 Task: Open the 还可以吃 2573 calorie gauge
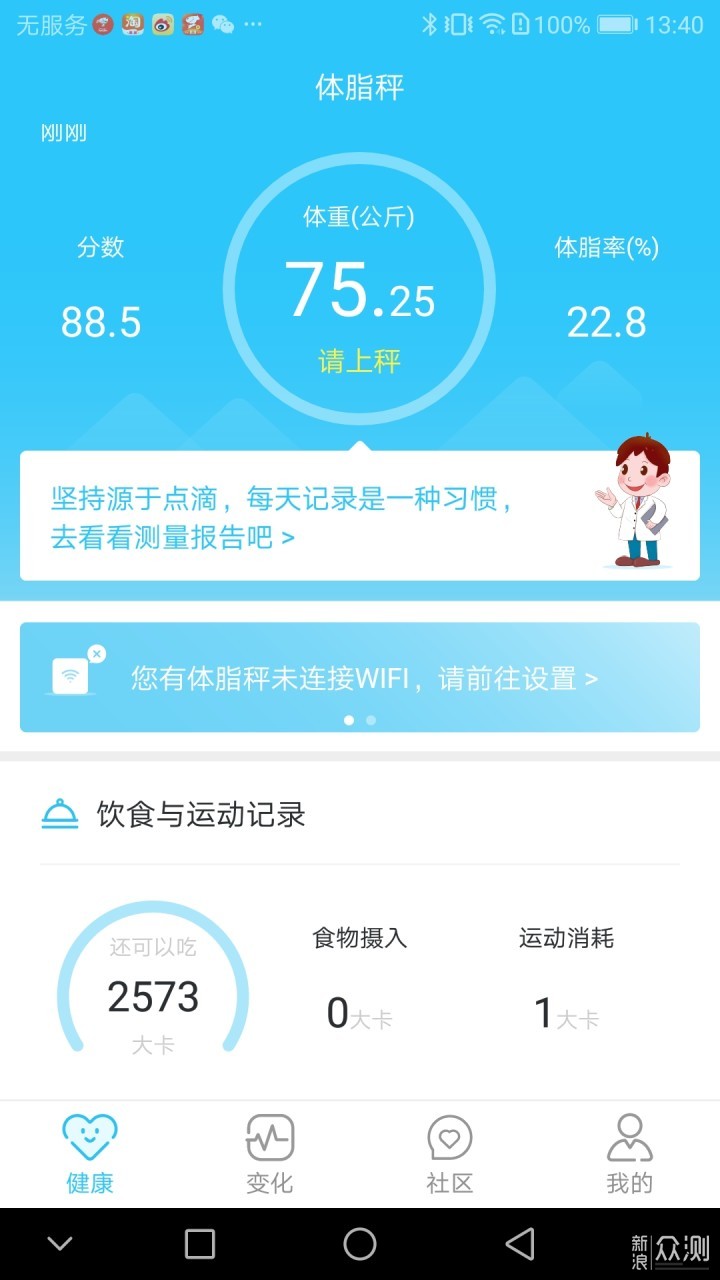click(153, 995)
